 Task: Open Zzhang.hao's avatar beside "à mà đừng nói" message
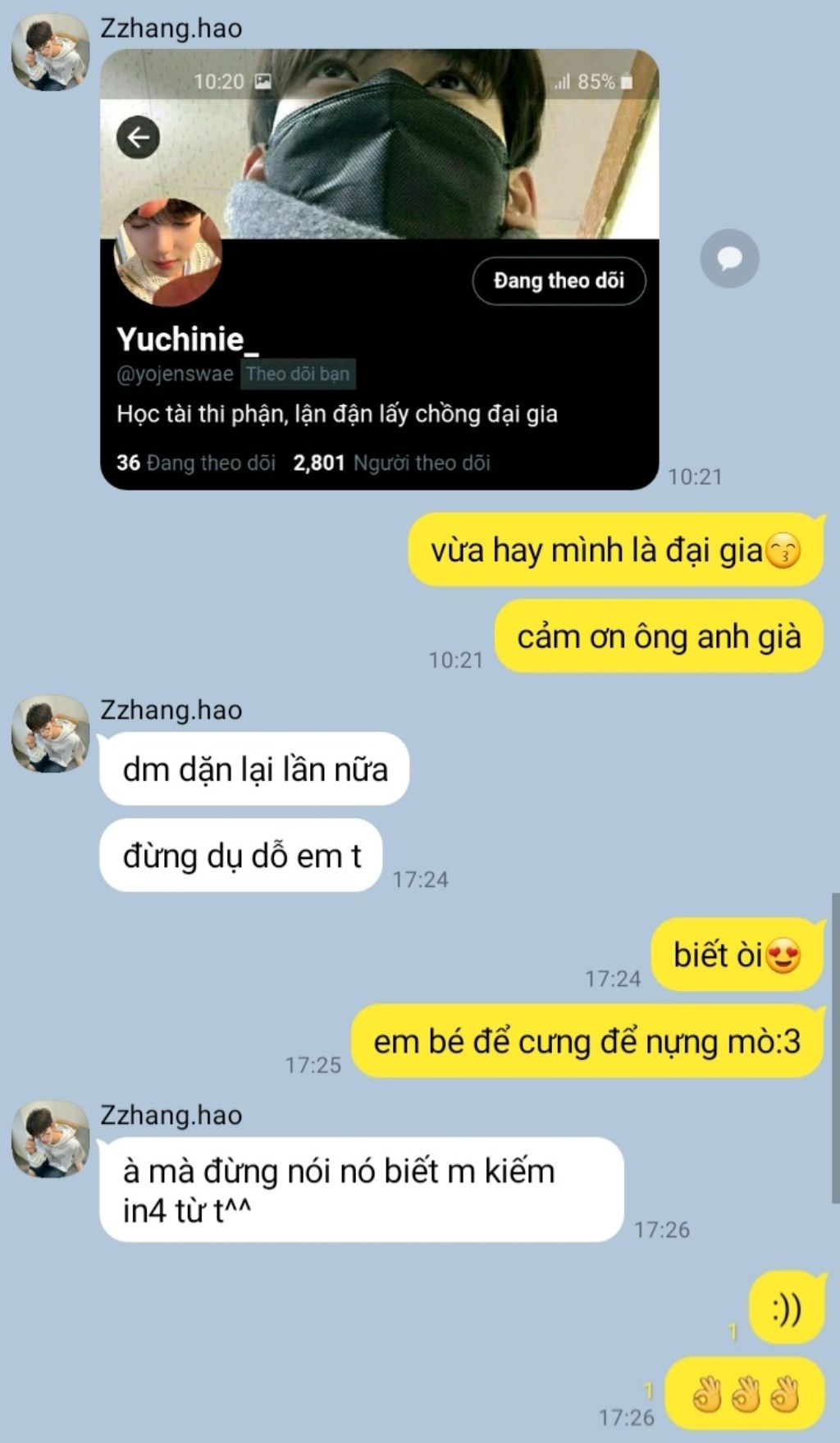pyautogui.click(x=50, y=1139)
